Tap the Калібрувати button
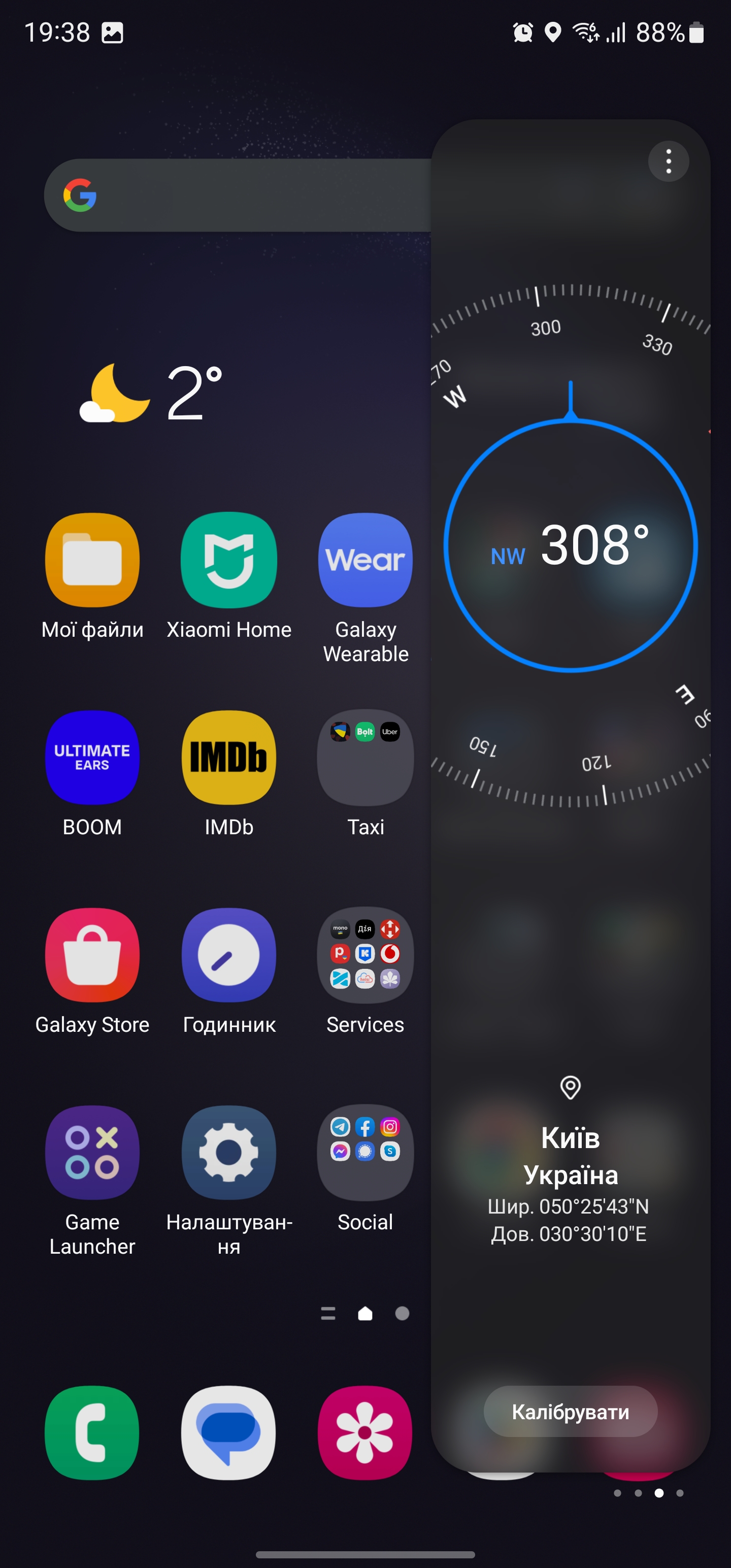The width and height of the screenshot is (731, 1568). [570, 1411]
